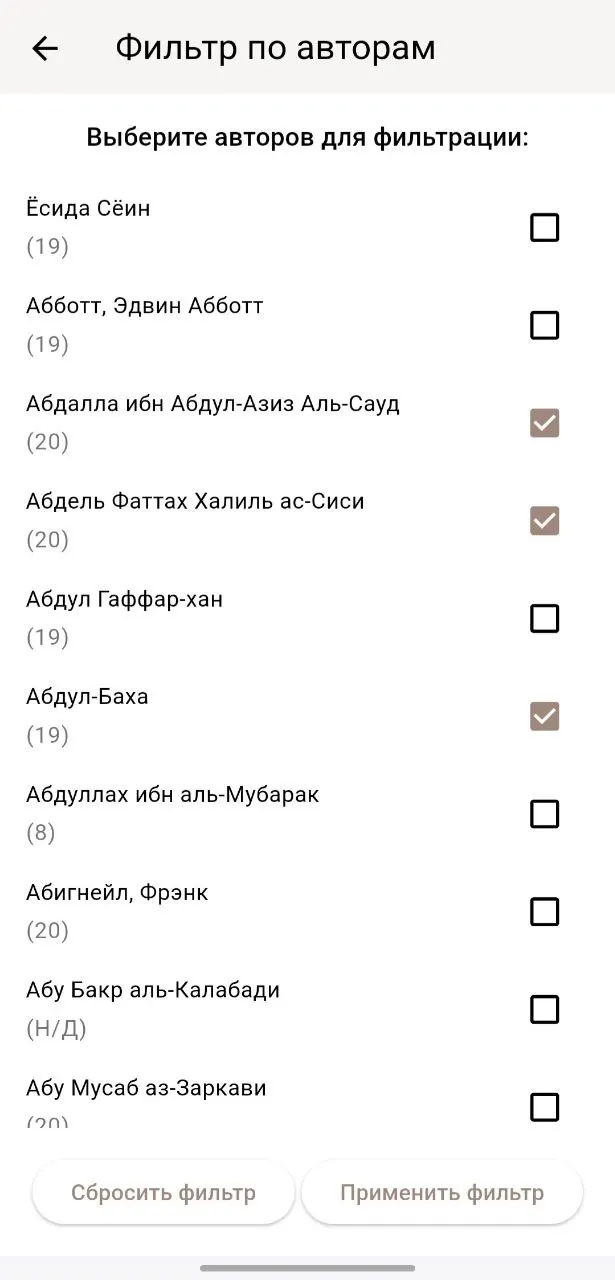
Task: Check the box for Абигнейл, Фрэнк
Action: tap(544, 912)
